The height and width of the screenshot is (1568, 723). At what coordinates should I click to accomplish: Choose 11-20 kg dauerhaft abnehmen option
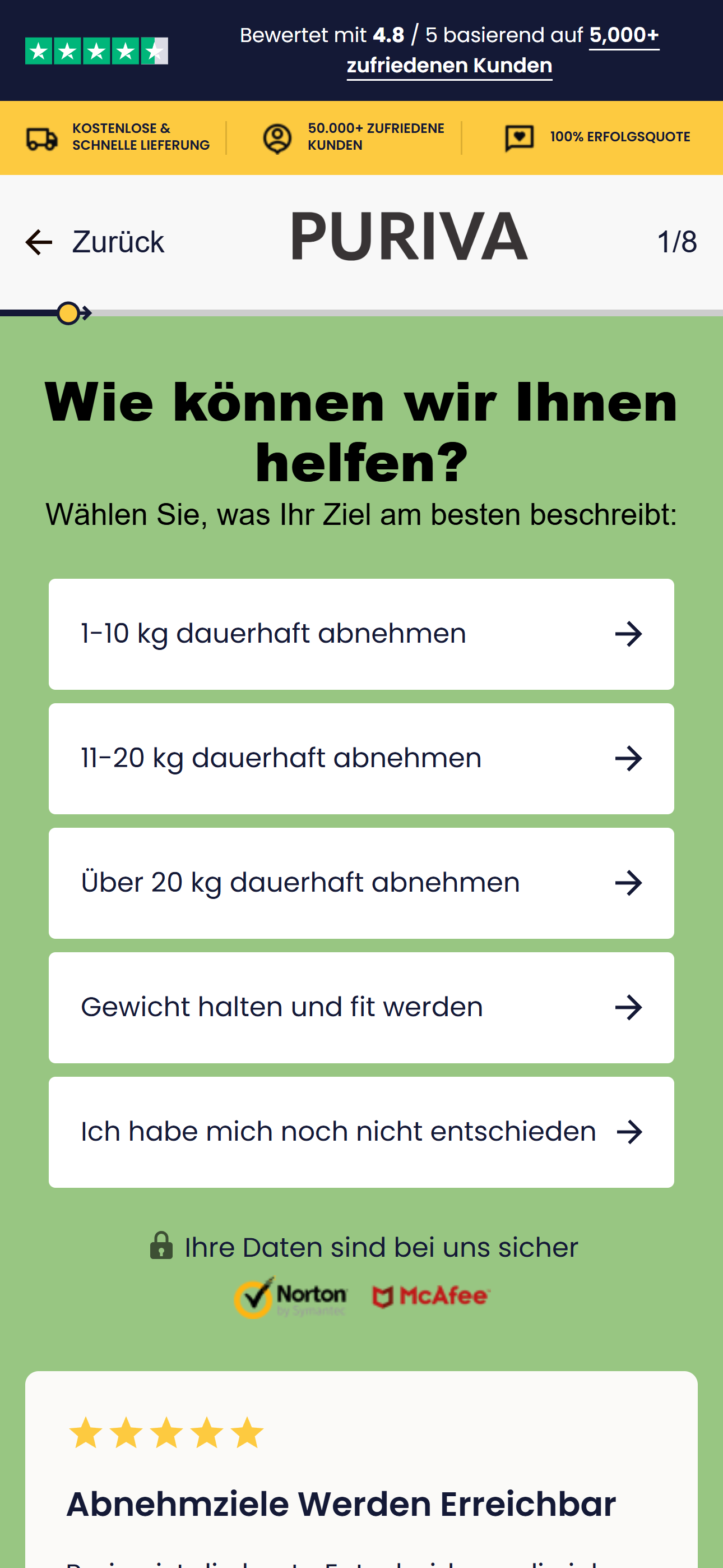tap(361, 758)
